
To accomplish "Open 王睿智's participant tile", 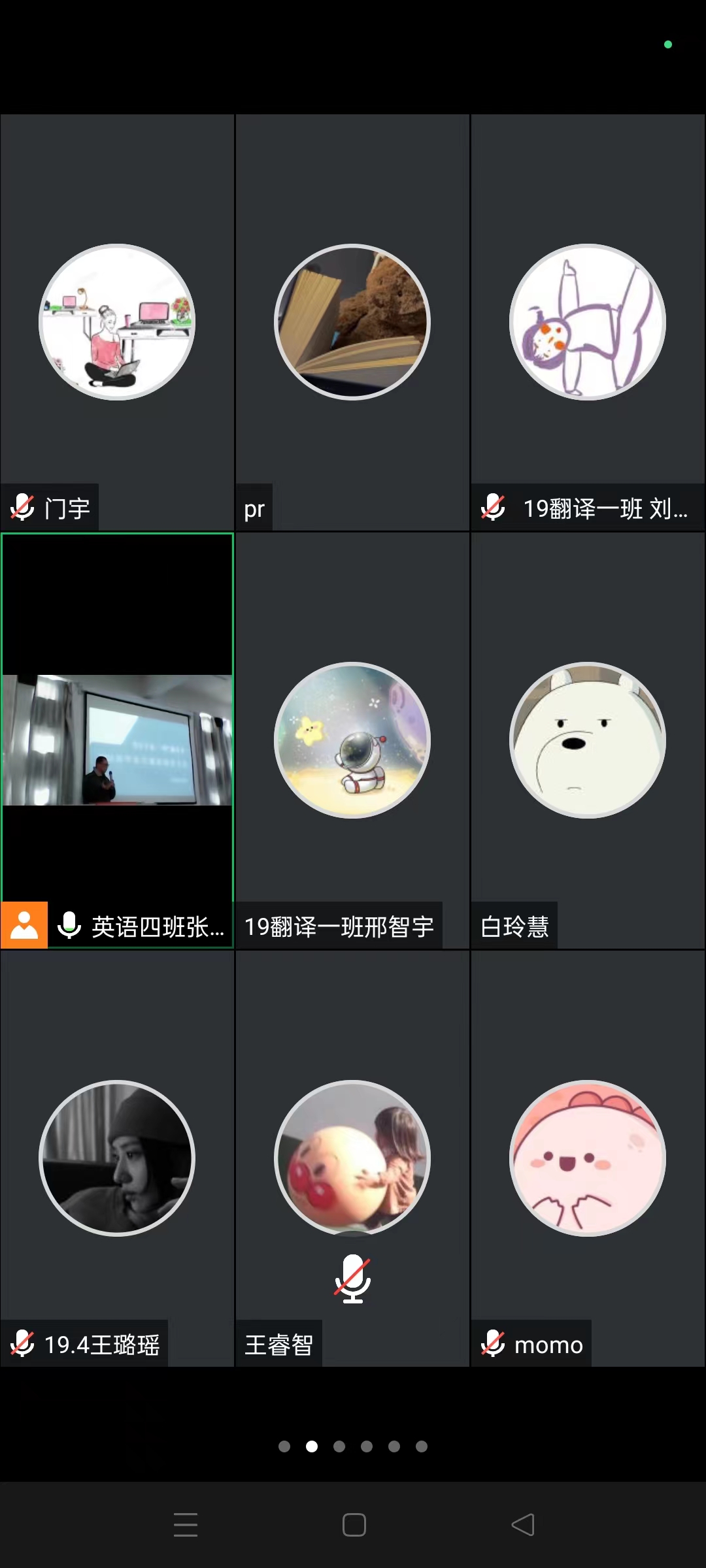I will 352,1158.
